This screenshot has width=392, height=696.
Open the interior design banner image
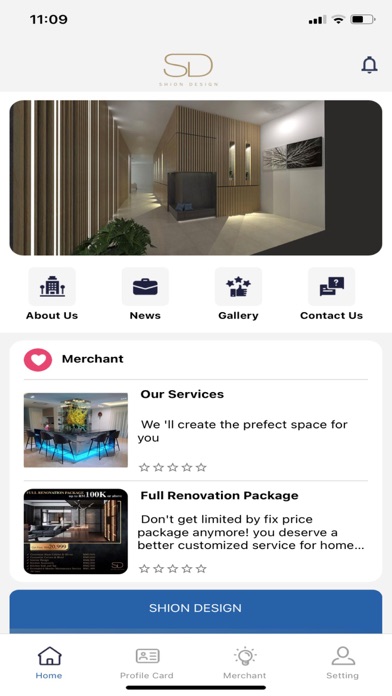196,178
